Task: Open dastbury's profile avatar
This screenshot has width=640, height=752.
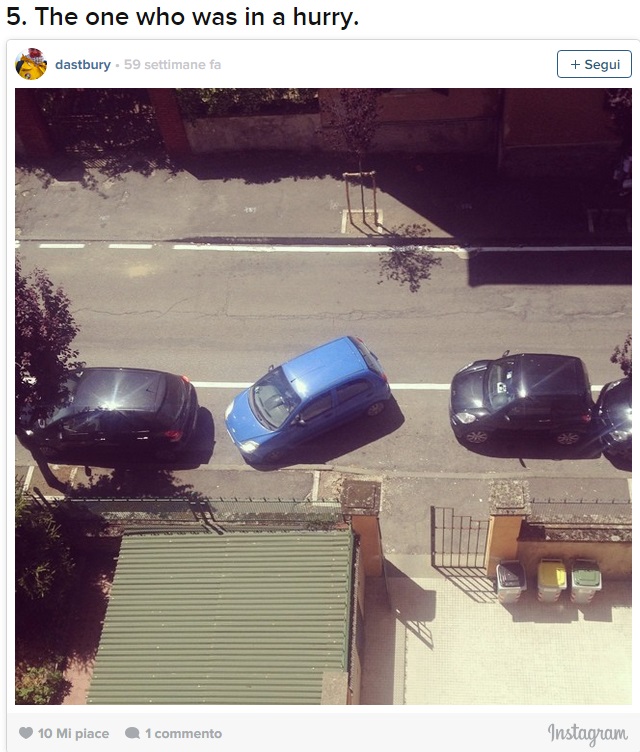Action: click(x=31, y=64)
